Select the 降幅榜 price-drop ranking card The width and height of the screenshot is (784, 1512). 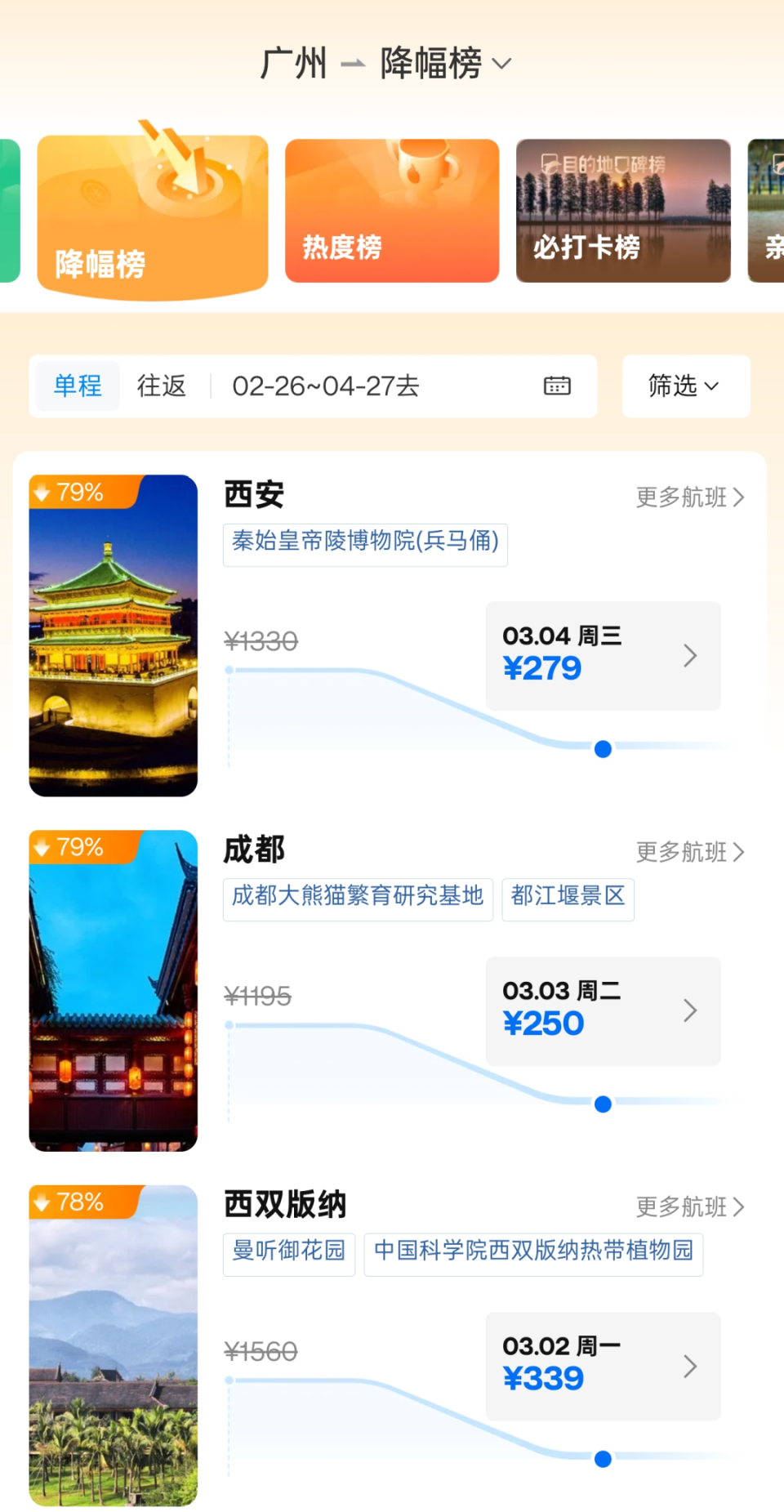pos(152,212)
